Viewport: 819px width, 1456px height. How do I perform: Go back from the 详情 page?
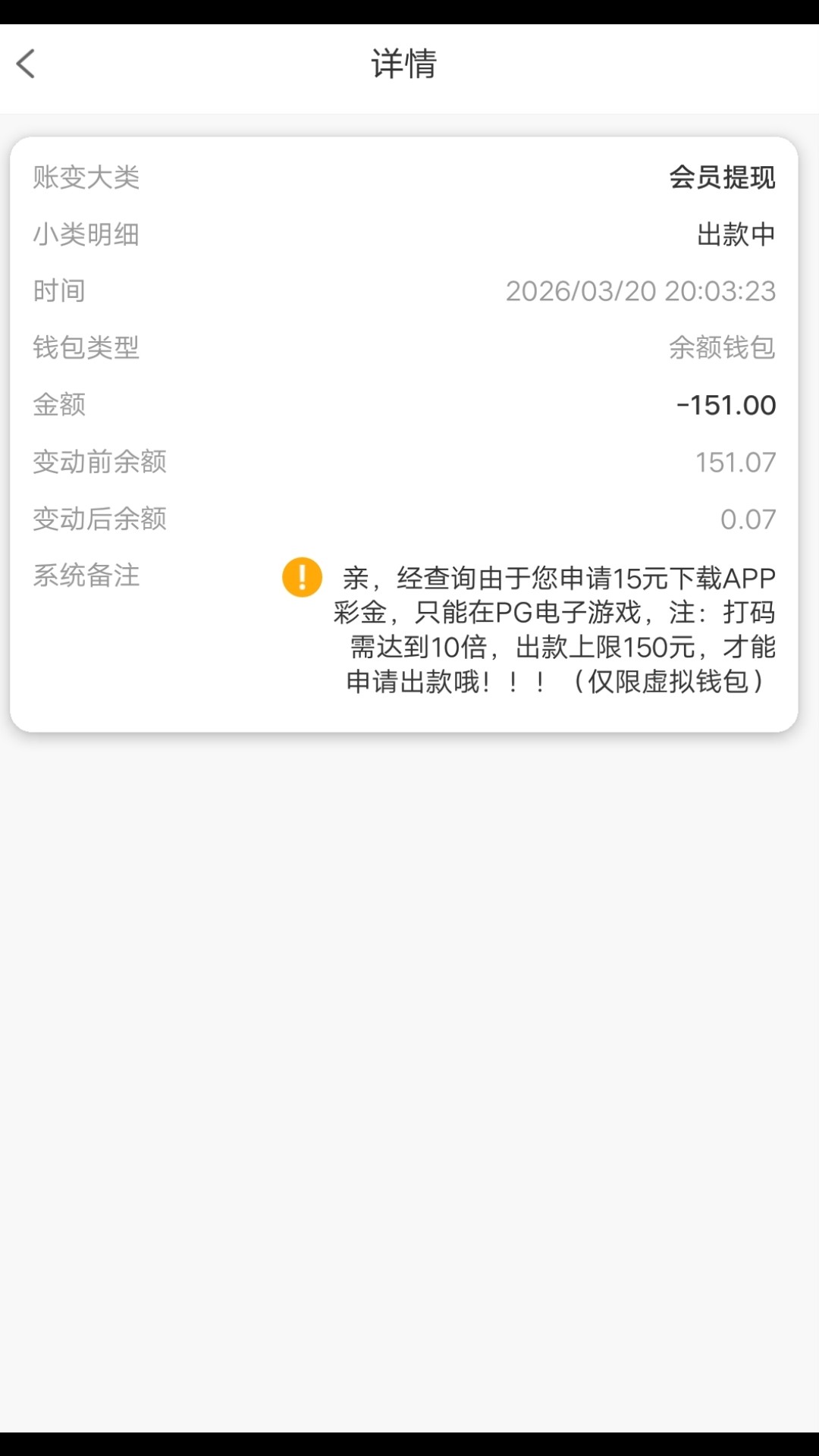(27, 64)
